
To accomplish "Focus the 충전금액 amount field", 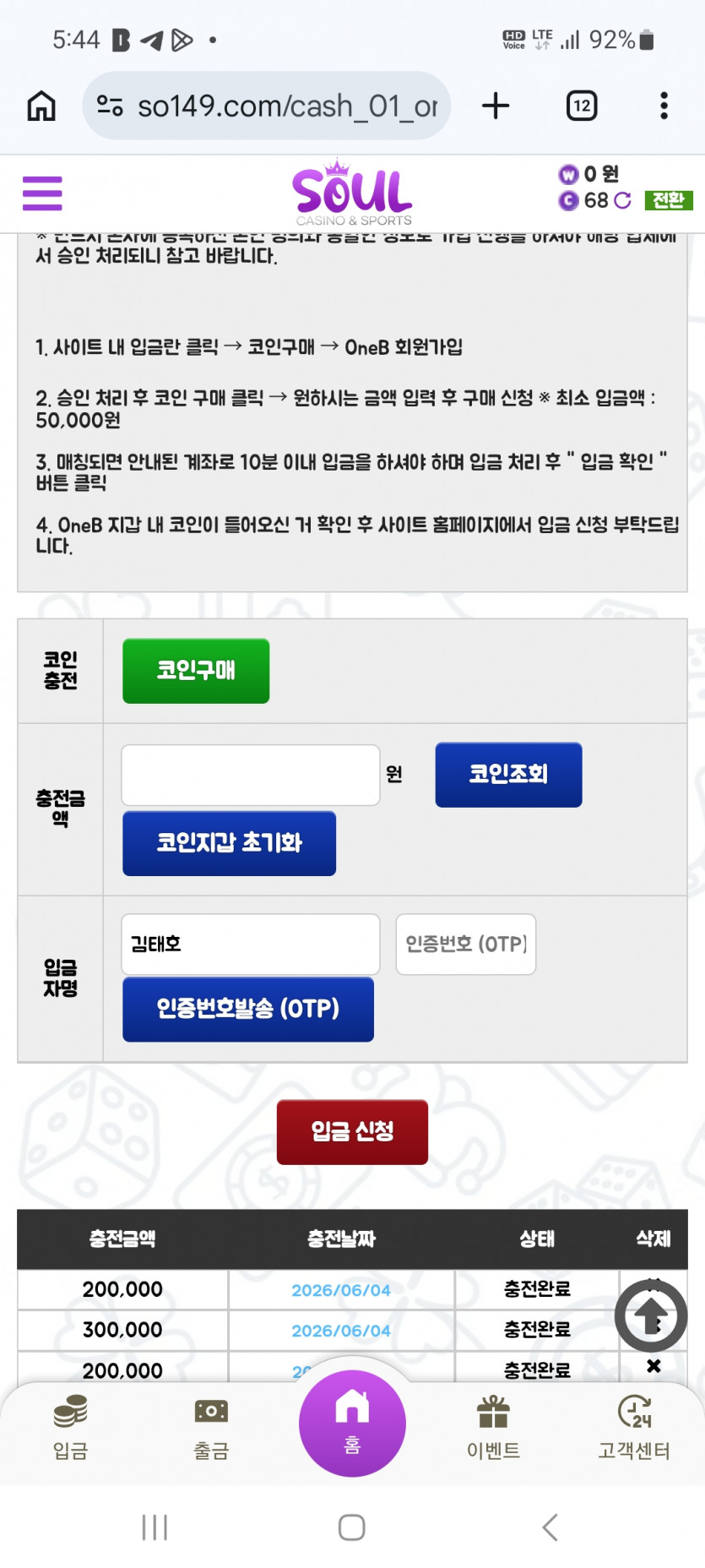I will [x=251, y=775].
